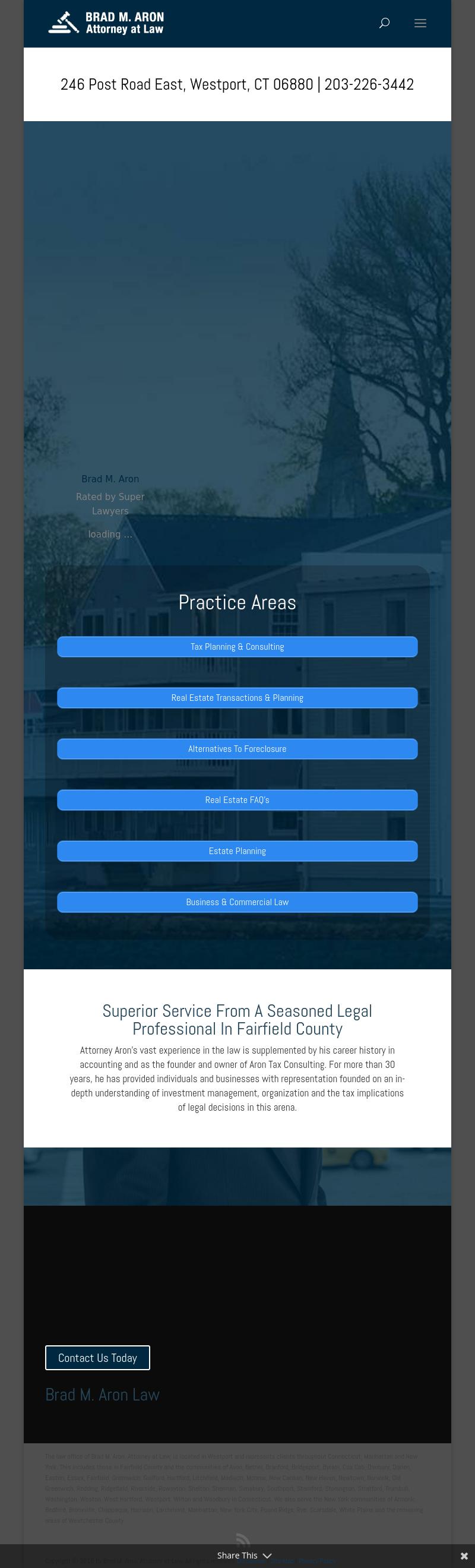Open Tax Planning & Consulting
The image size is (475, 1568).
point(237,646)
